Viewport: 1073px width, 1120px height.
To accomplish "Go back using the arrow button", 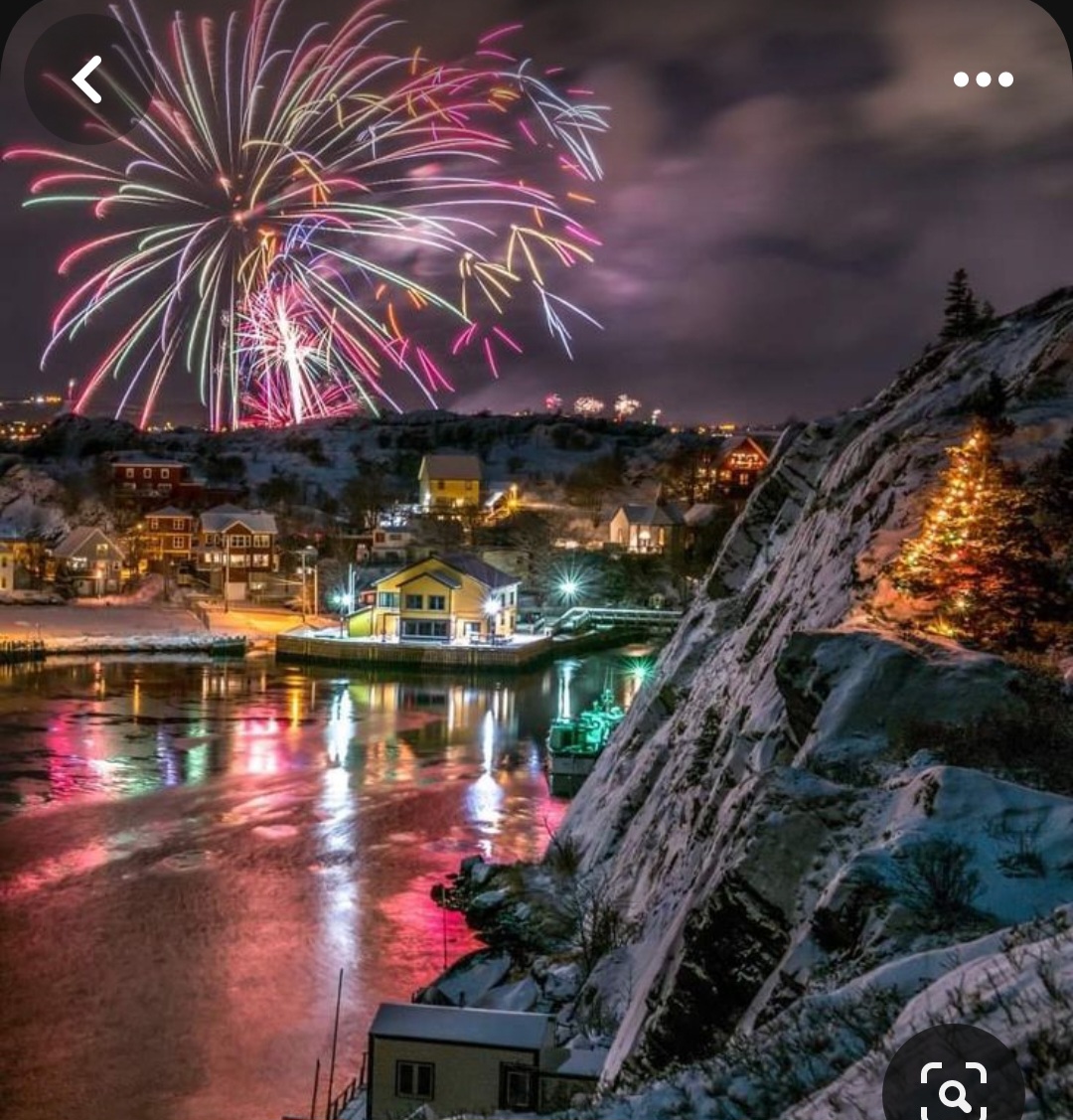I will (87, 80).
